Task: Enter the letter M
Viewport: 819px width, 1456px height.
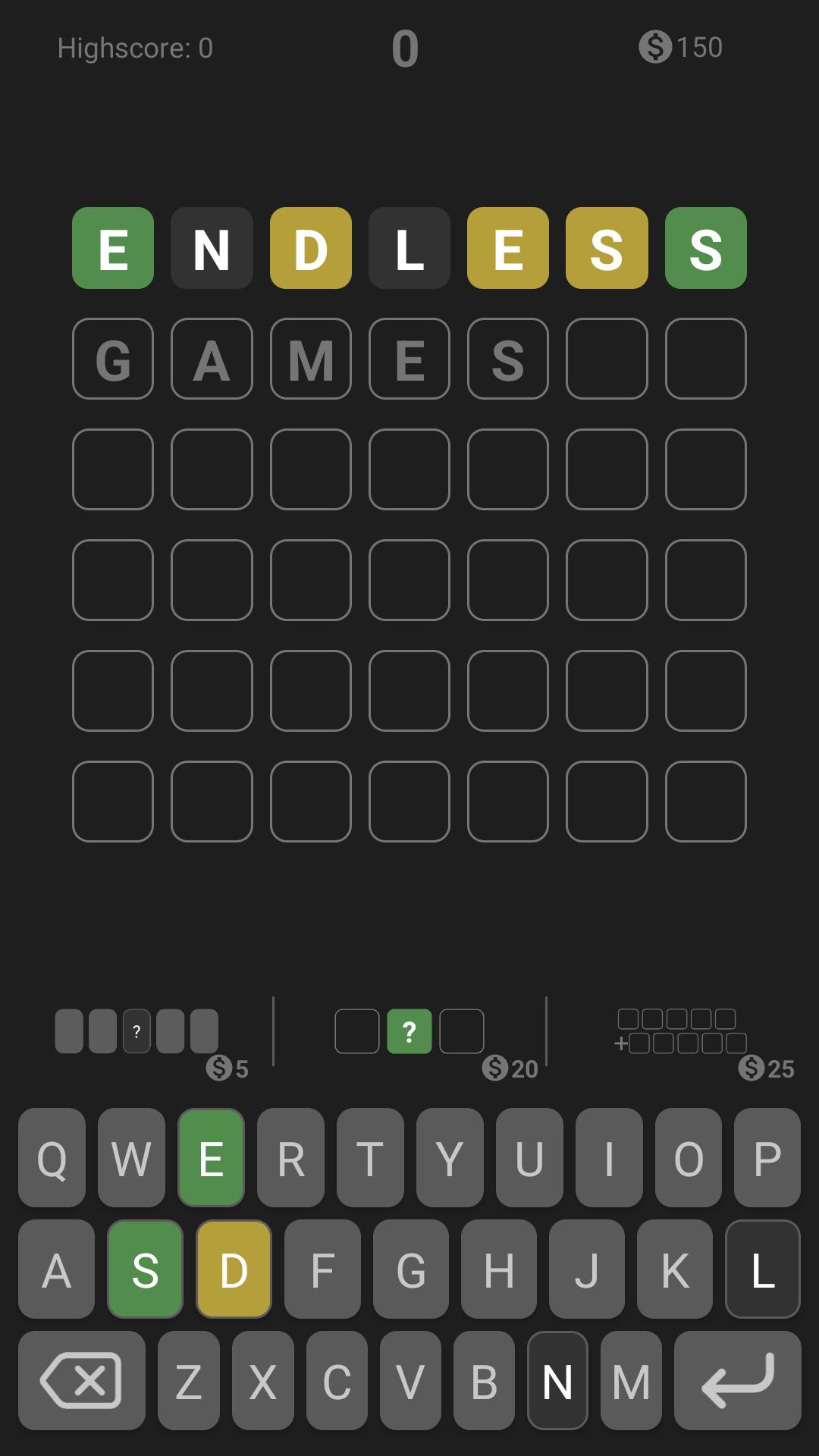Action: click(x=631, y=1381)
